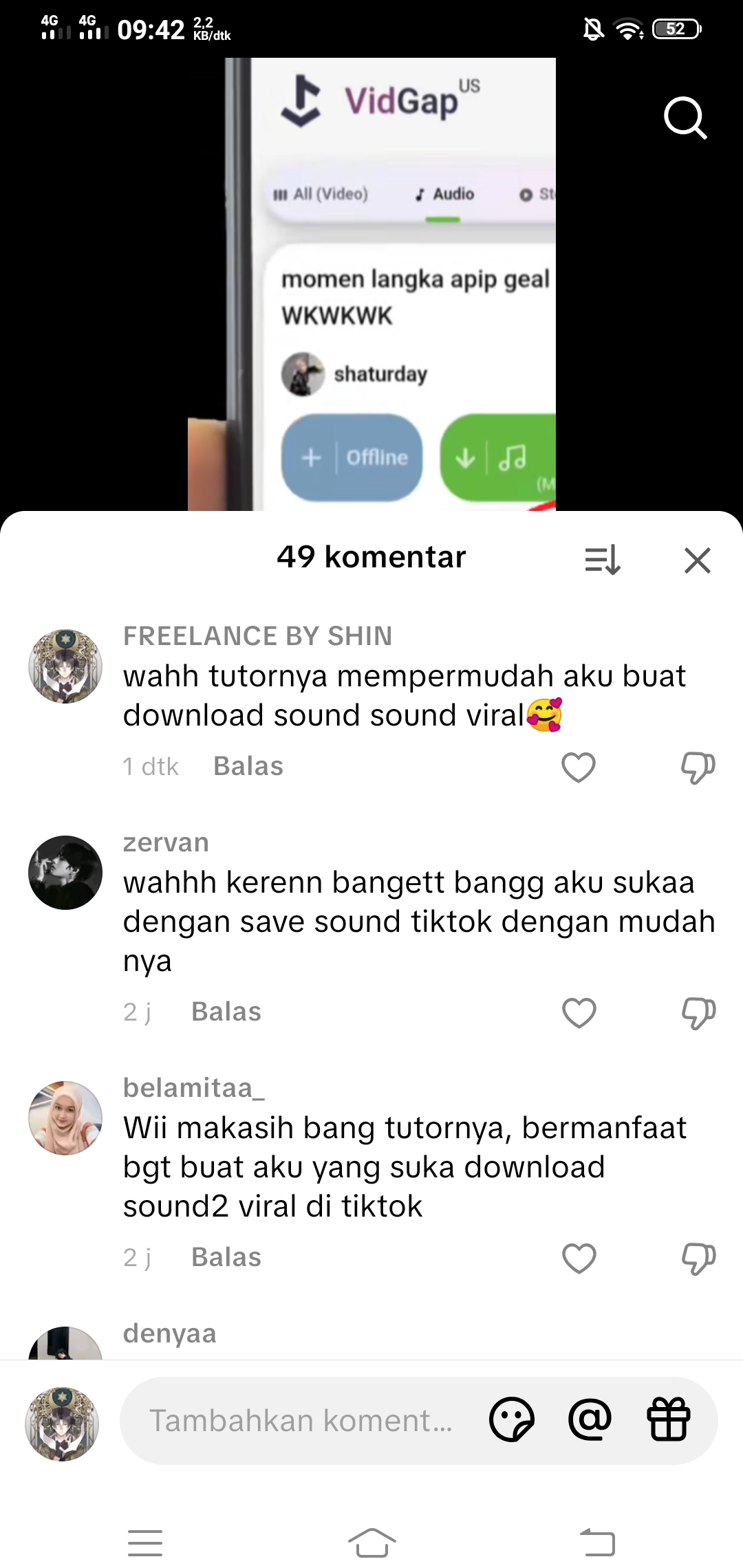Open zervan's profile avatar
Viewport: 743px width, 1568px height.
(65, 873)
